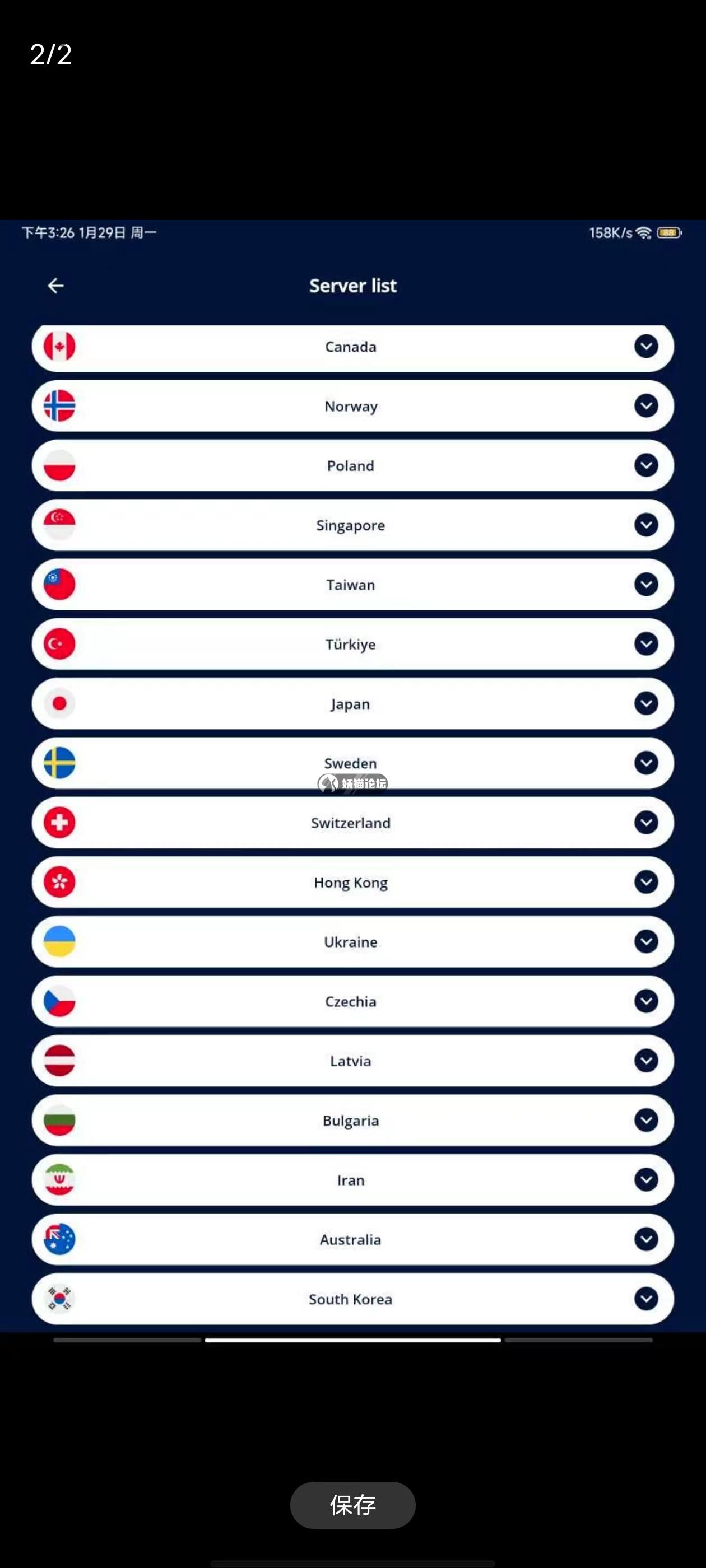The height and width of the screenshot is (1568, 706).
Task: Open the South Korea server row
Action: (x=352, y=1299)
